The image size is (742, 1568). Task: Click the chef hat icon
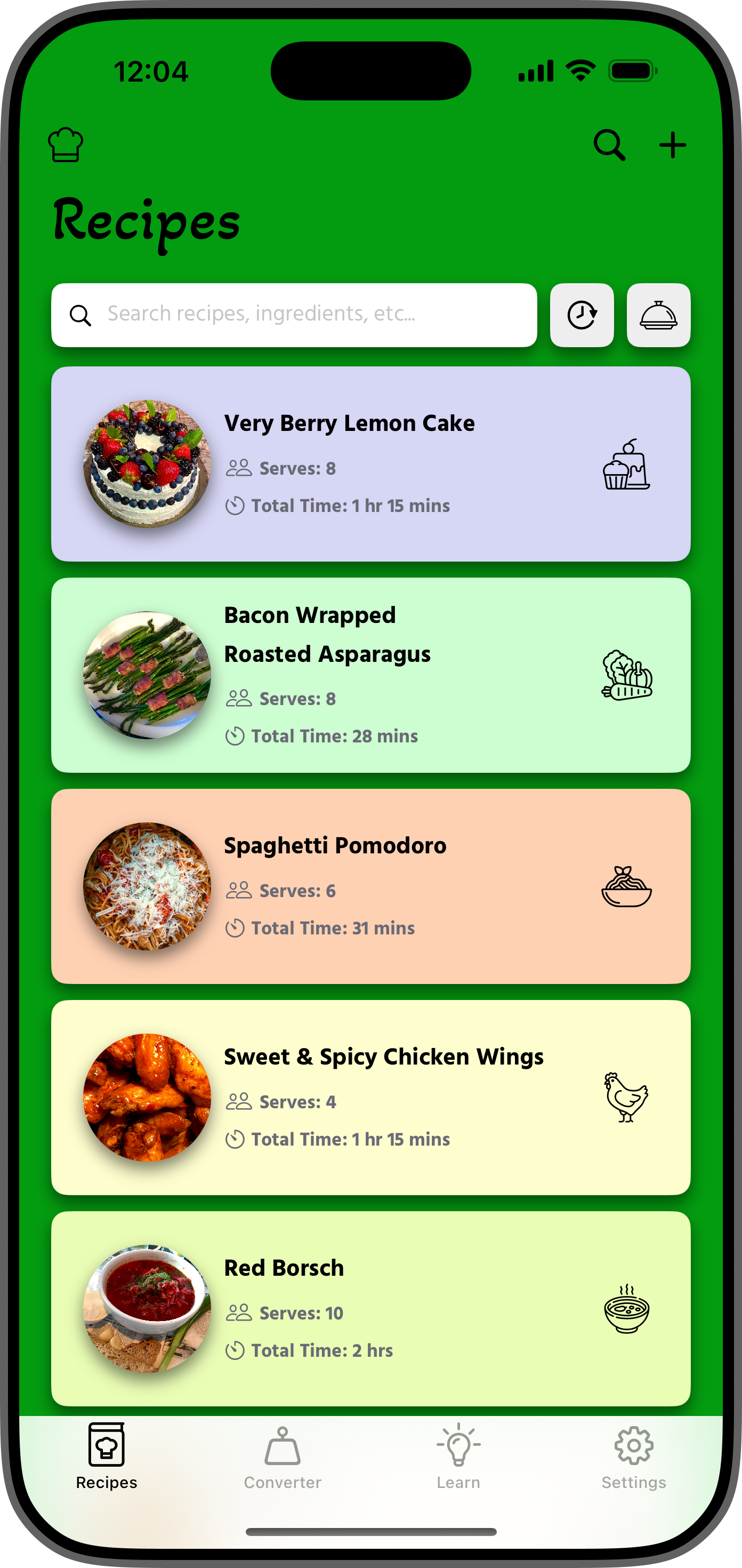66,143
